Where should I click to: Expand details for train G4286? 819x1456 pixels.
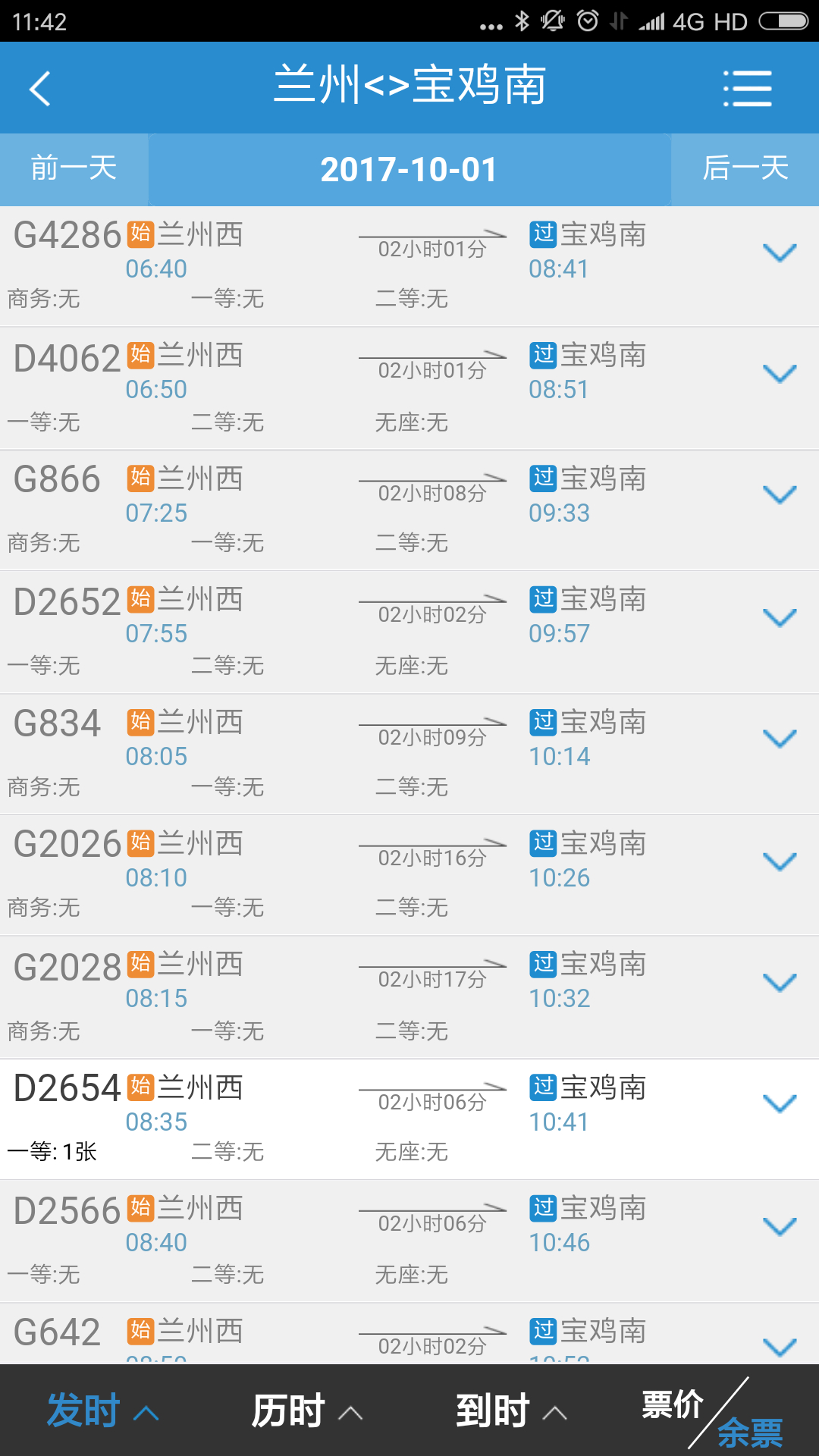(780, 253)
